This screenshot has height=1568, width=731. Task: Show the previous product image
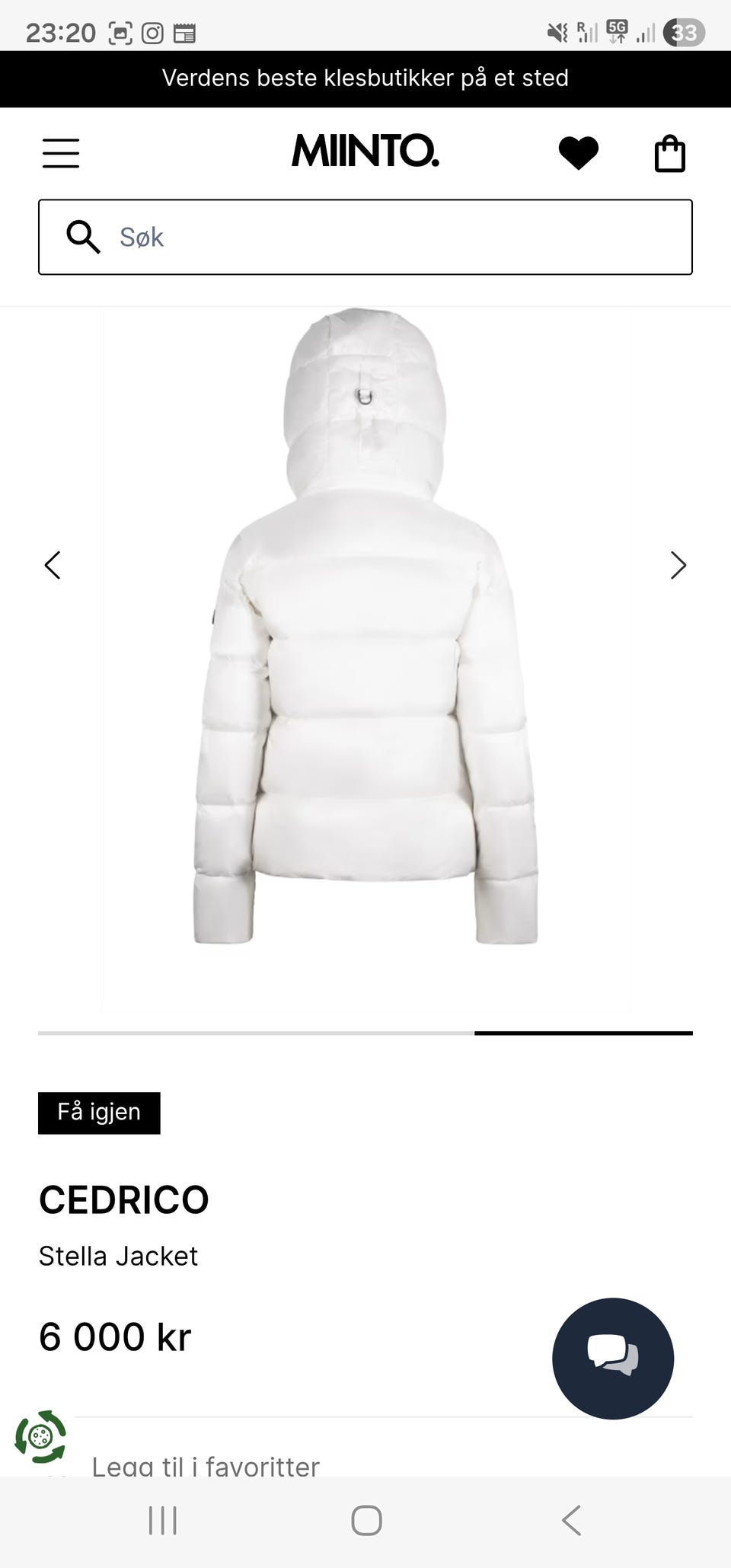[53, 565]
